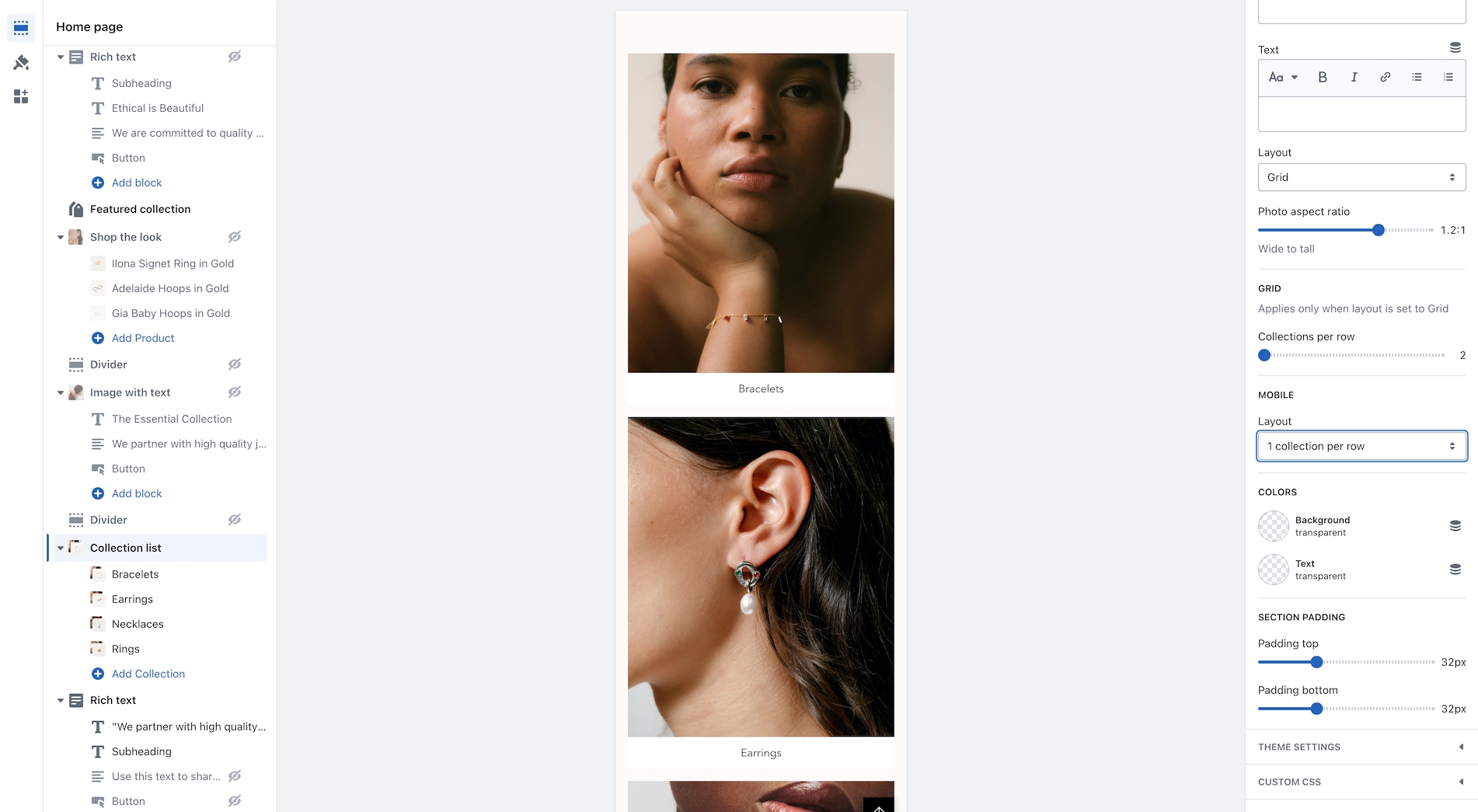Click Add Collection under Collection list
The width and height of the screenshot is (1478, 812).
pyautogui.click(x=148, y=674)
